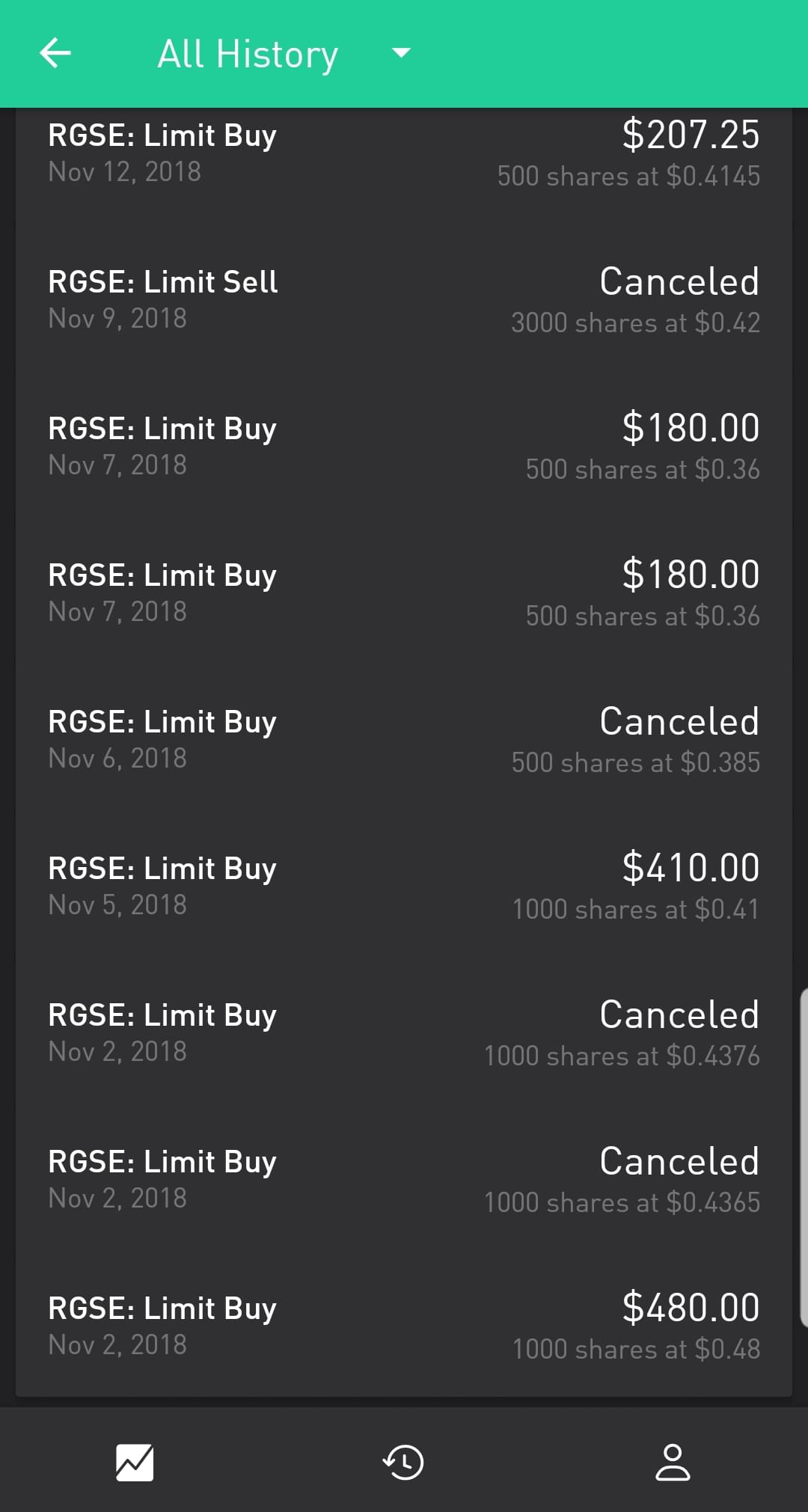Open the canceled Nov 9 Limit Sell order
The image size is (808, 1512).
coord(404,300)
